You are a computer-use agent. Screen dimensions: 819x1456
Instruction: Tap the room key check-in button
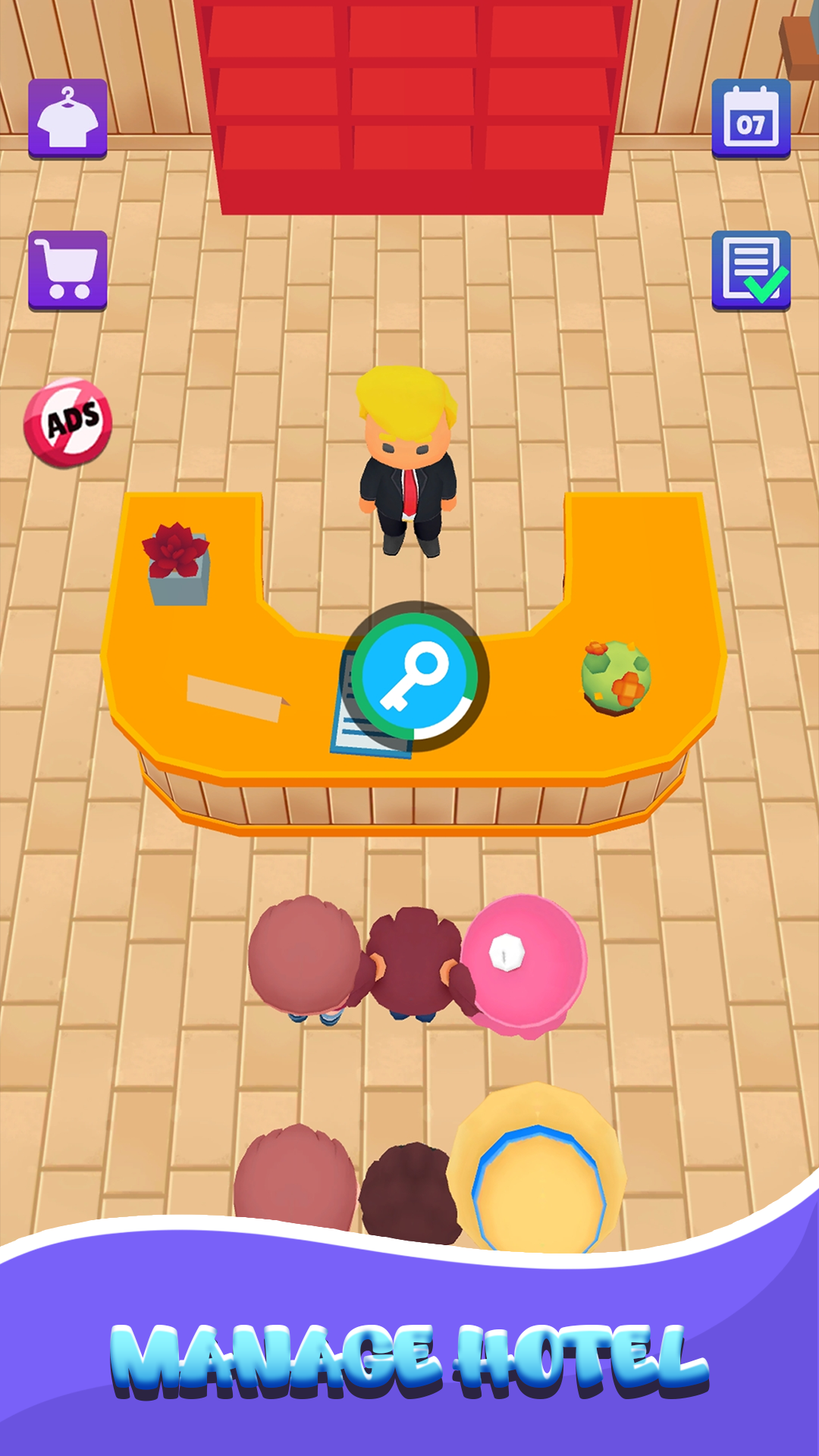(x=416, y=677)
